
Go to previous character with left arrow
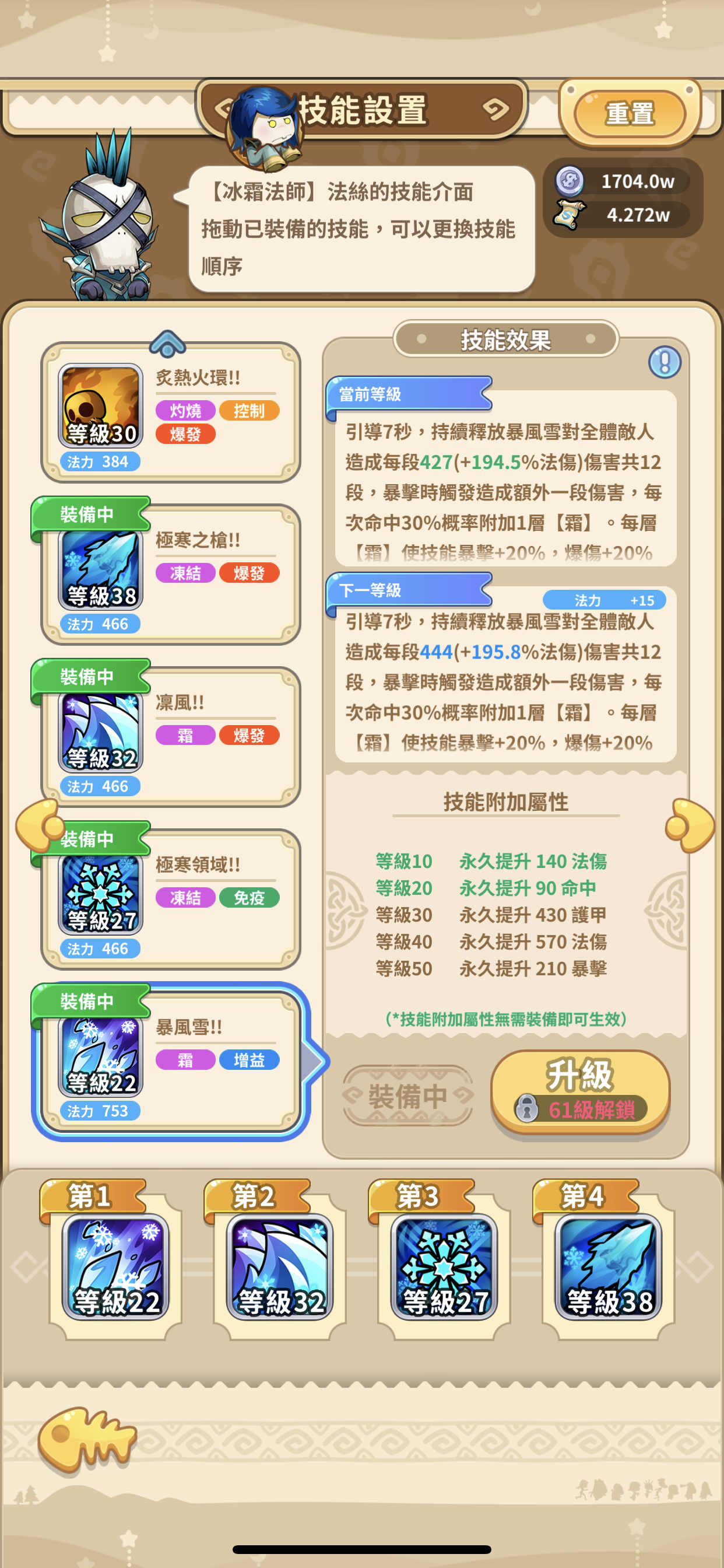(38, 825)
